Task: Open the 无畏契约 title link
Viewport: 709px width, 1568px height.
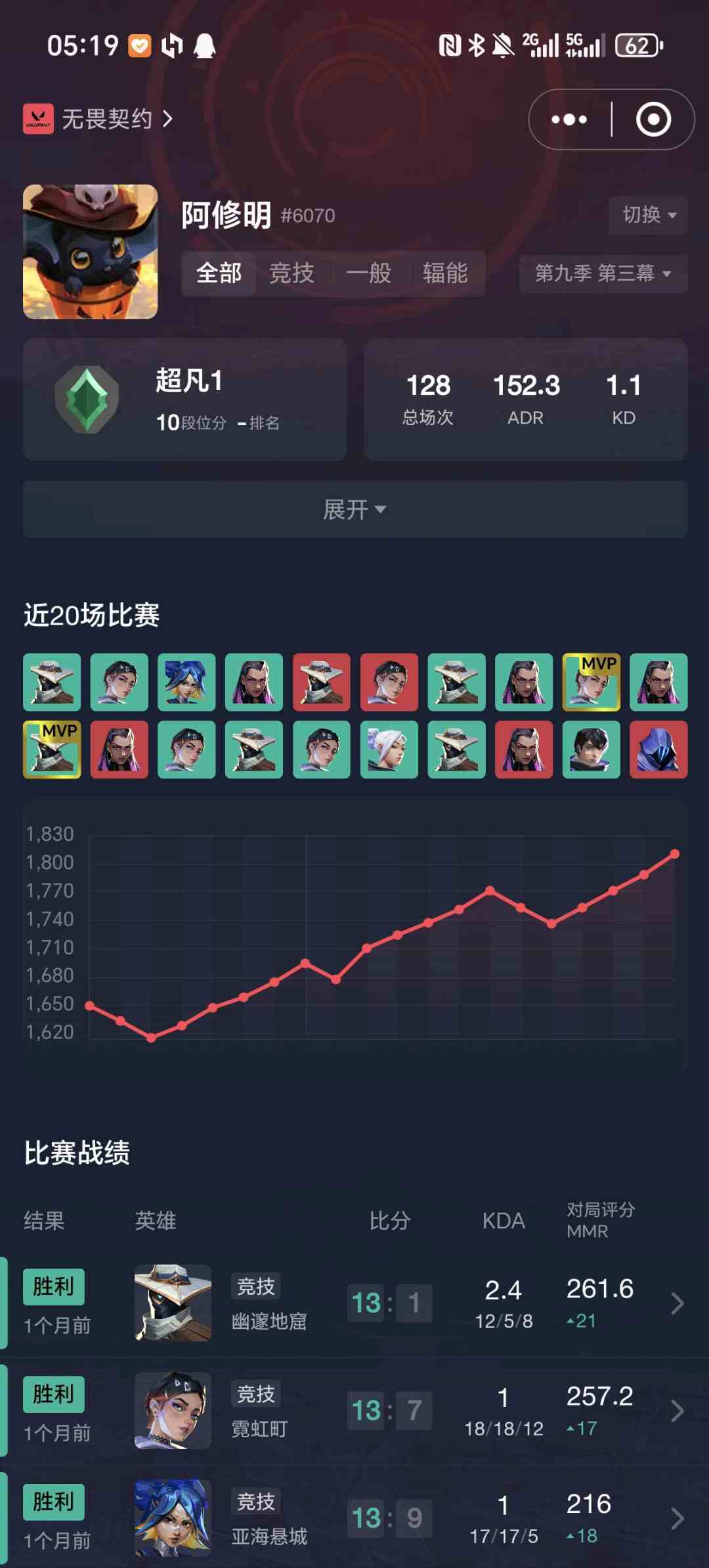Action: point(98,119)
